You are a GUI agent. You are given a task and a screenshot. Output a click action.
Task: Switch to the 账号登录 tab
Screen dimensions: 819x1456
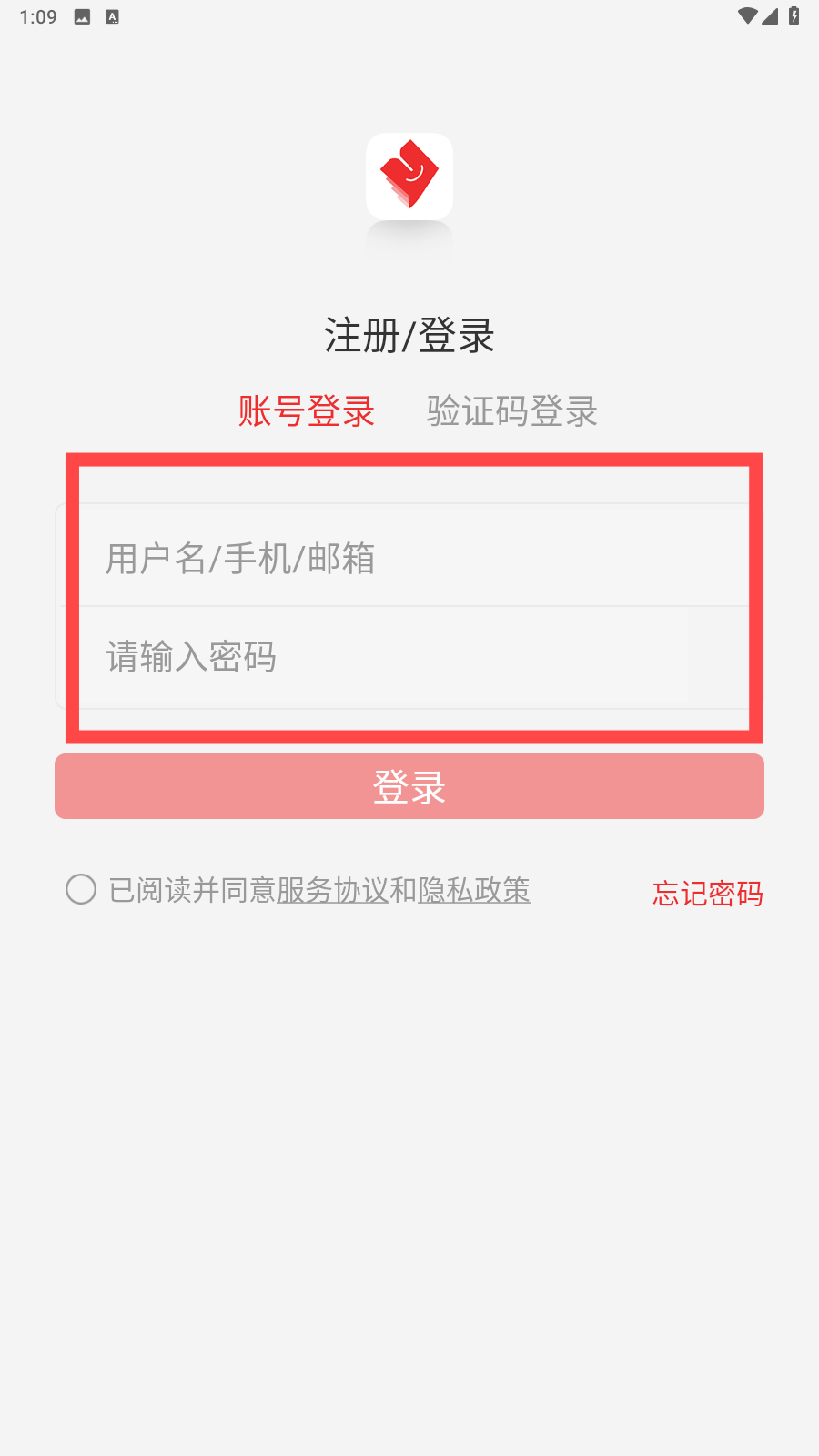point(306,411)
